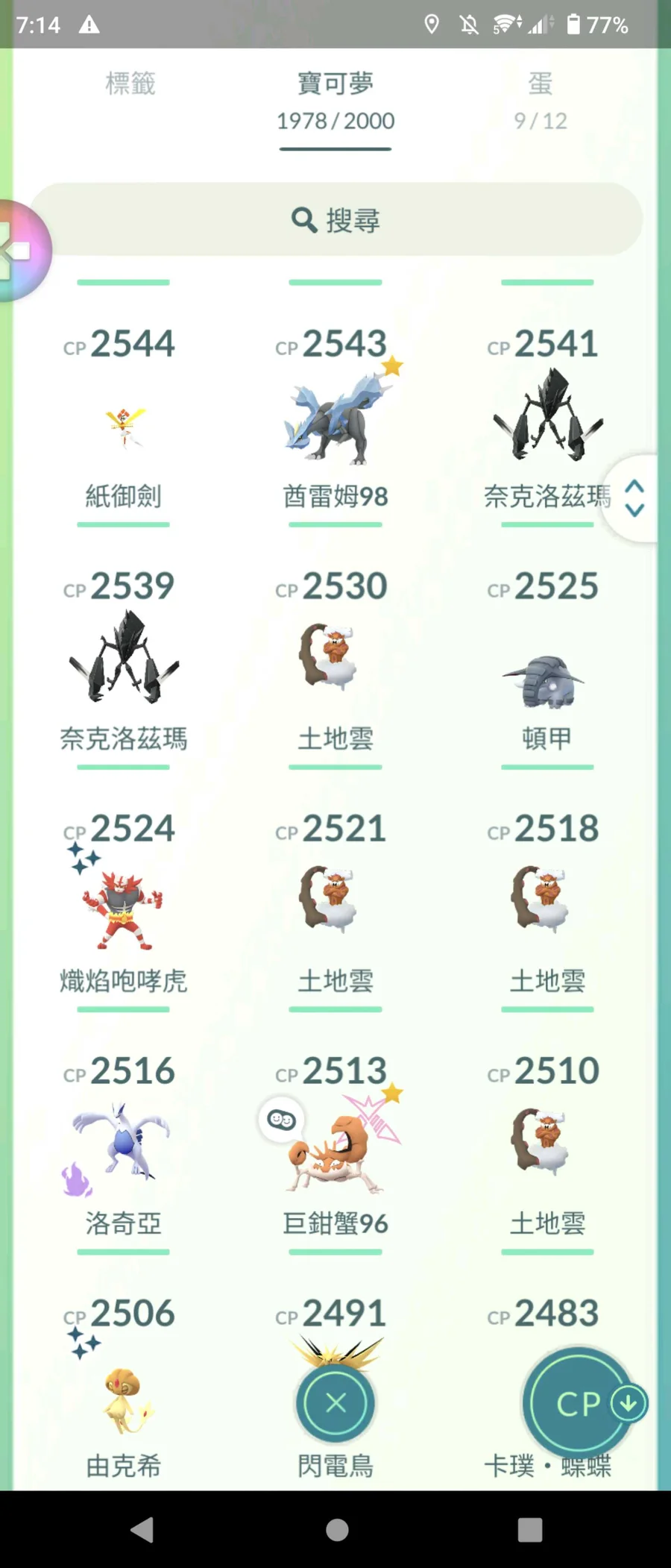Open 熾焰咆哮虎 with CP 2524
This screenshot has width=671, height=1568.
point(124,906)
